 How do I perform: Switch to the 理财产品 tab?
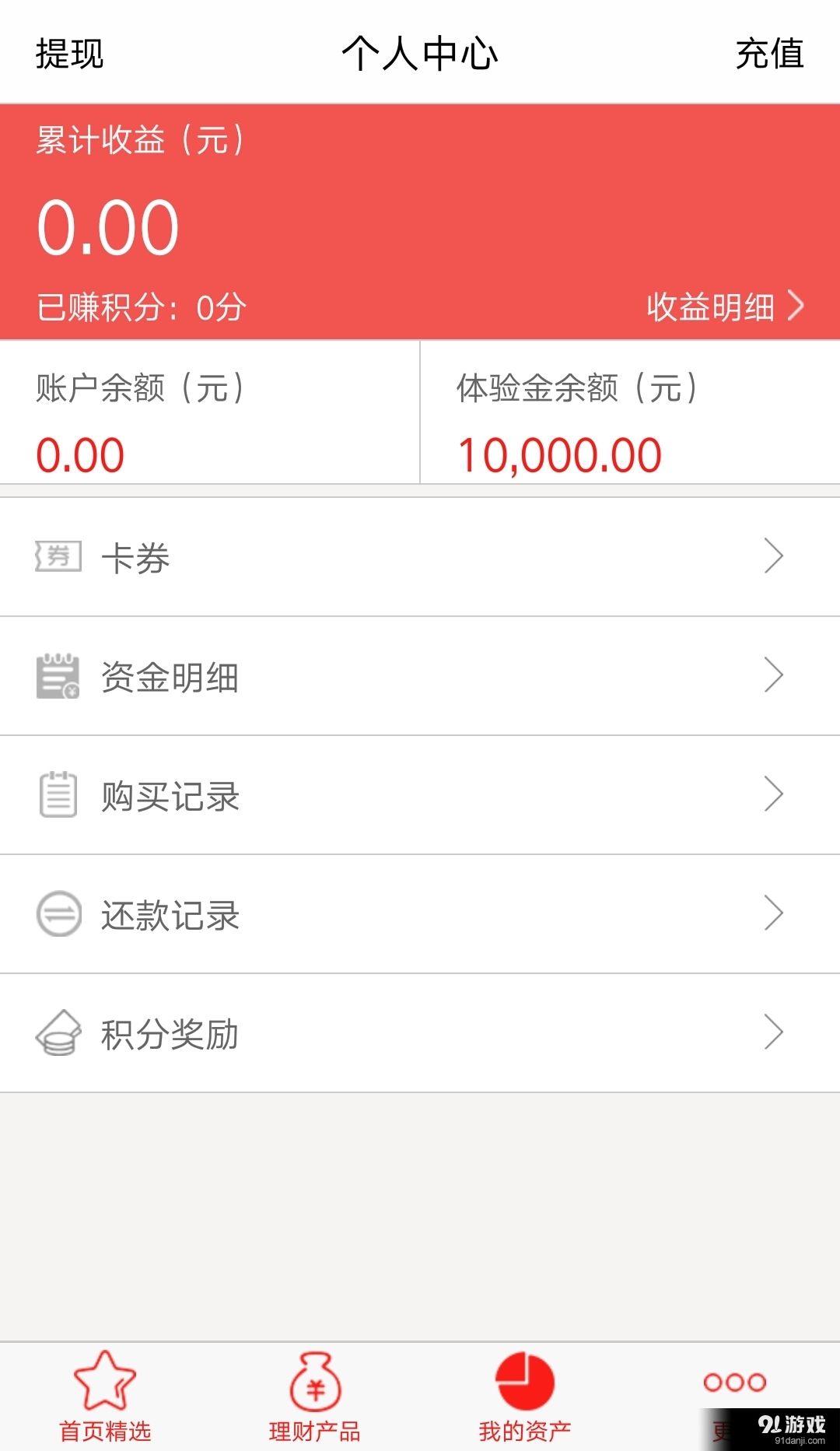(315, 1400)
